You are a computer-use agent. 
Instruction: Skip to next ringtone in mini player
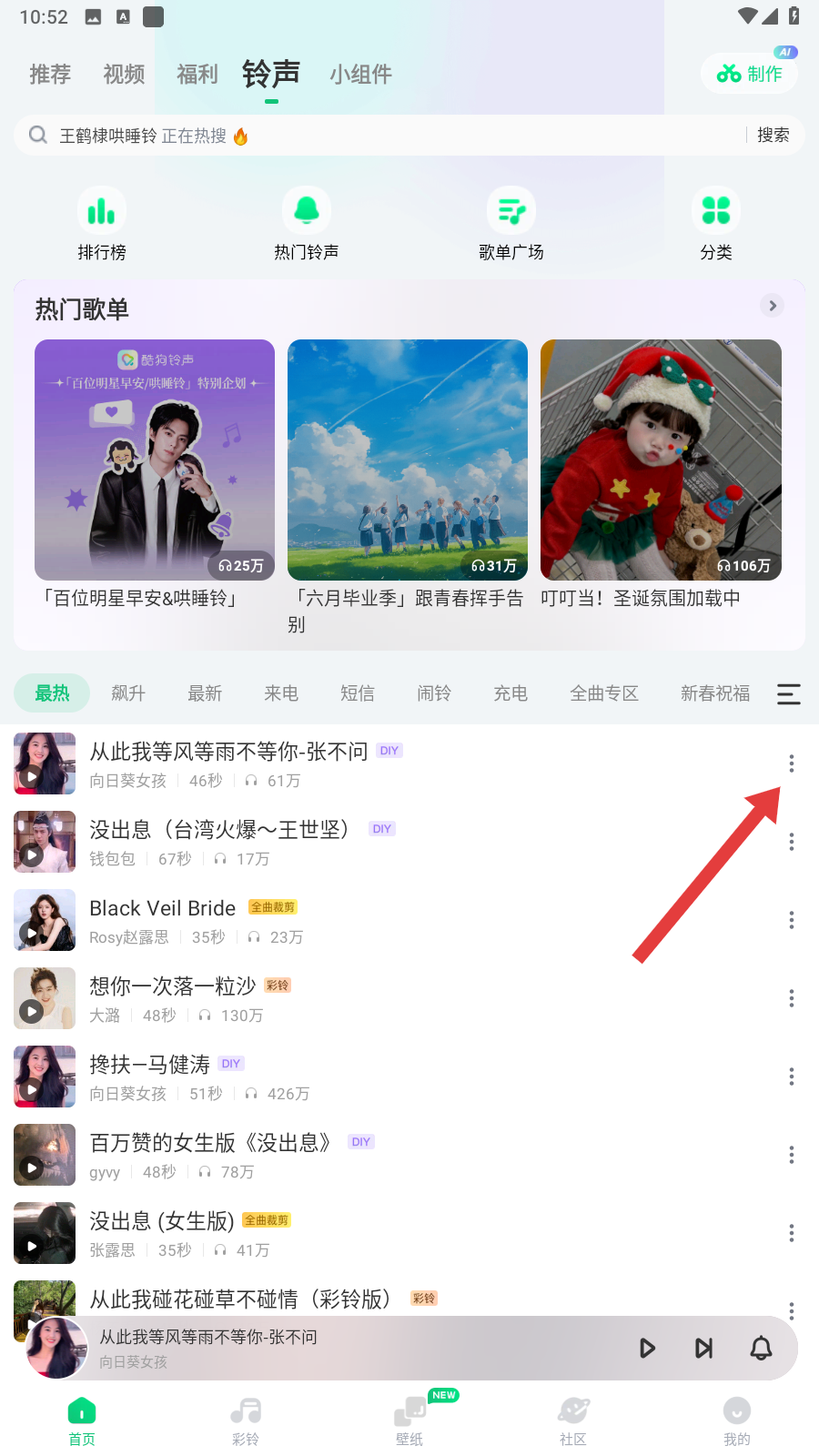coord(703,1348)
